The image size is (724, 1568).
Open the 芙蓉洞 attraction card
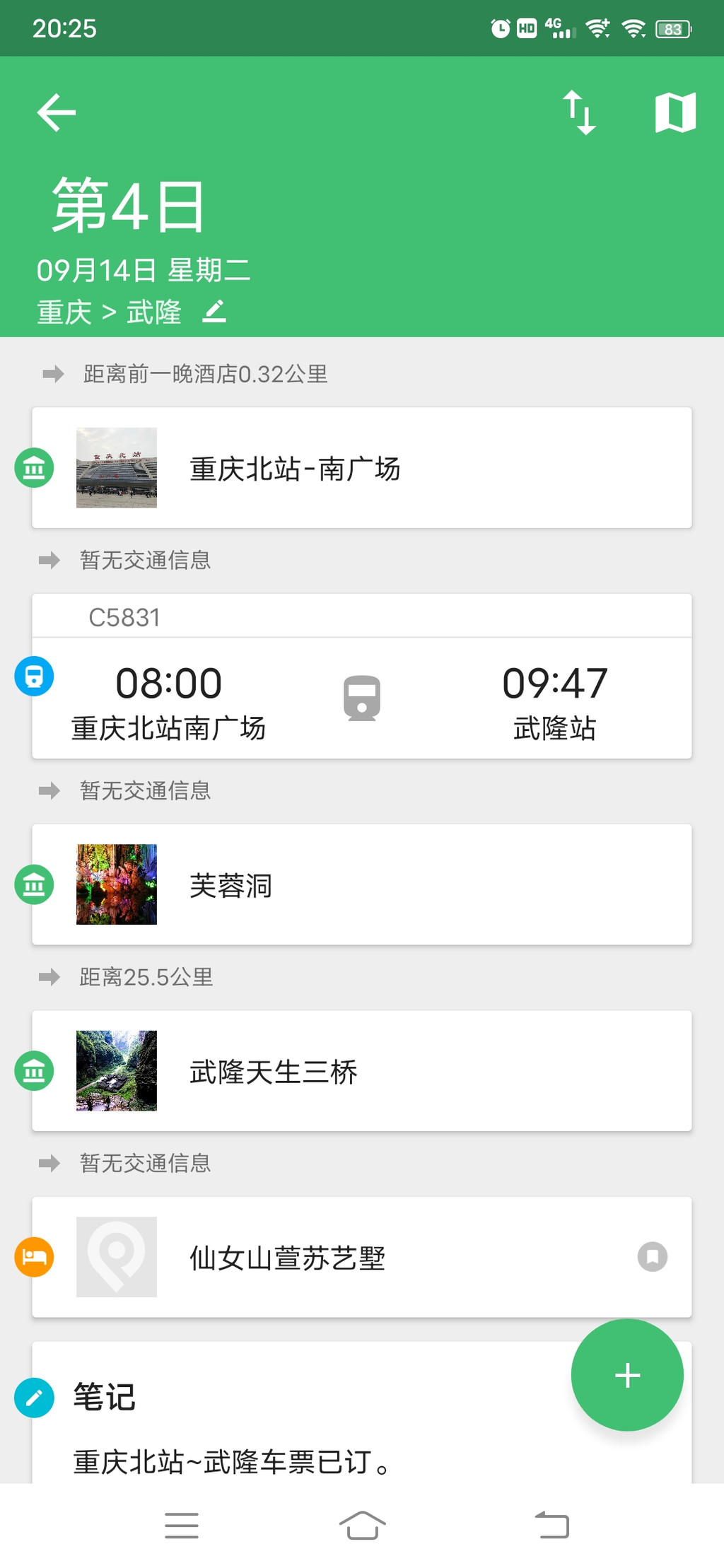coord(361,884)
